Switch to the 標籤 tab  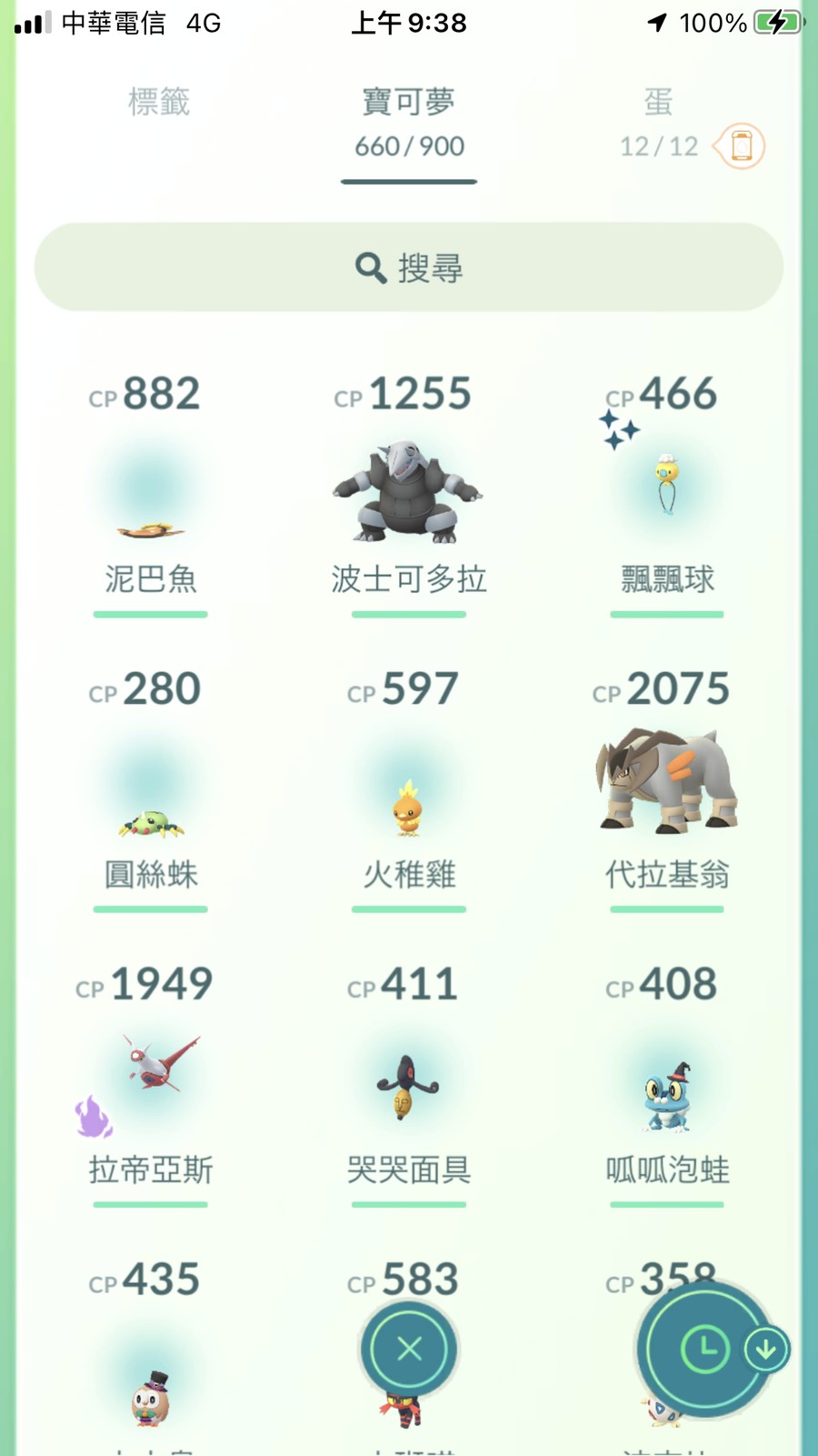coord(159,103)
